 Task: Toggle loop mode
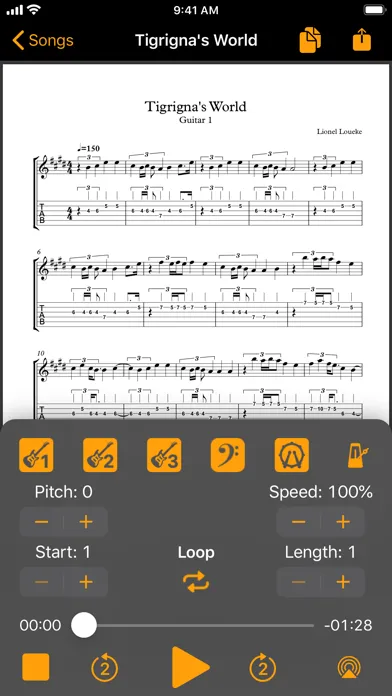196,582
